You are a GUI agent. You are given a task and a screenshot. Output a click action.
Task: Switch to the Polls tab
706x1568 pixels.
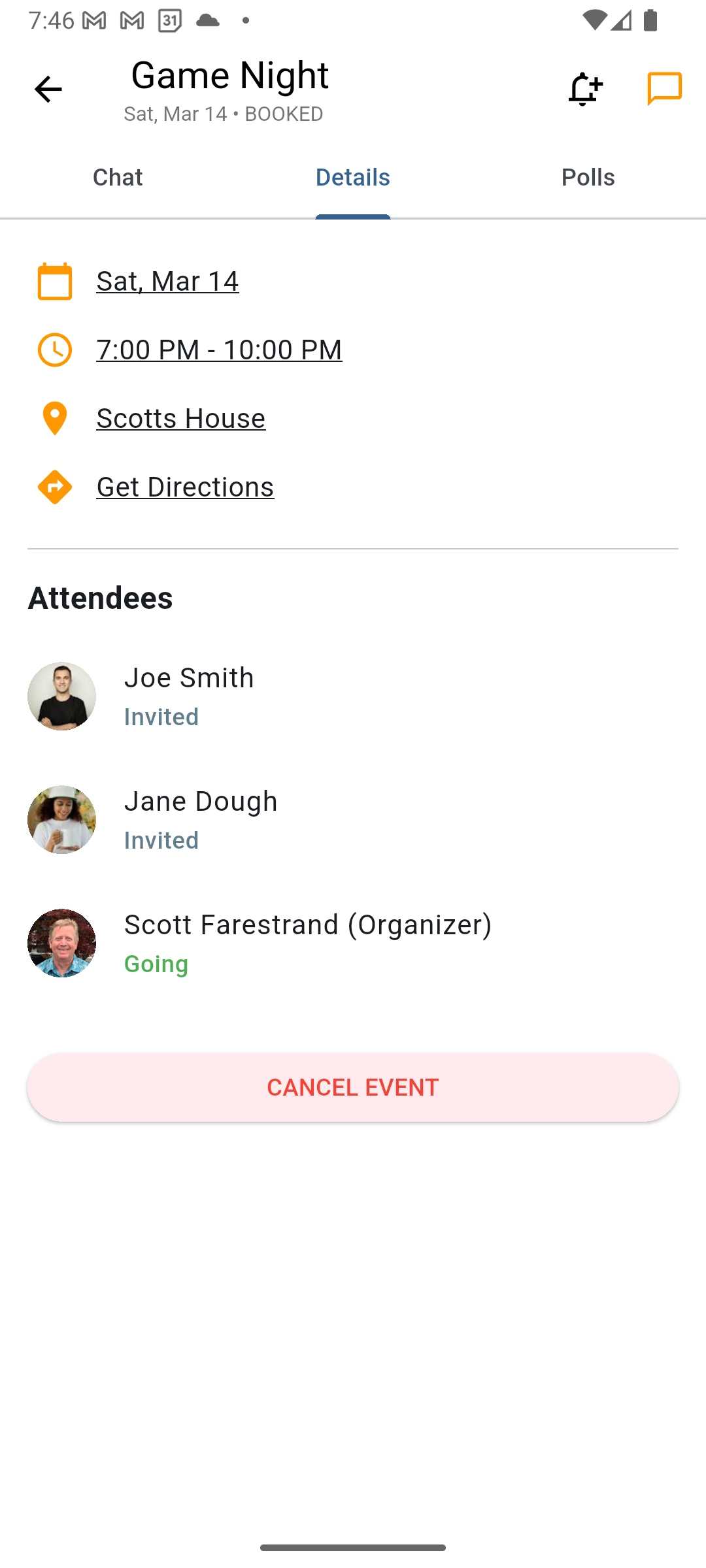pos(588,177)
